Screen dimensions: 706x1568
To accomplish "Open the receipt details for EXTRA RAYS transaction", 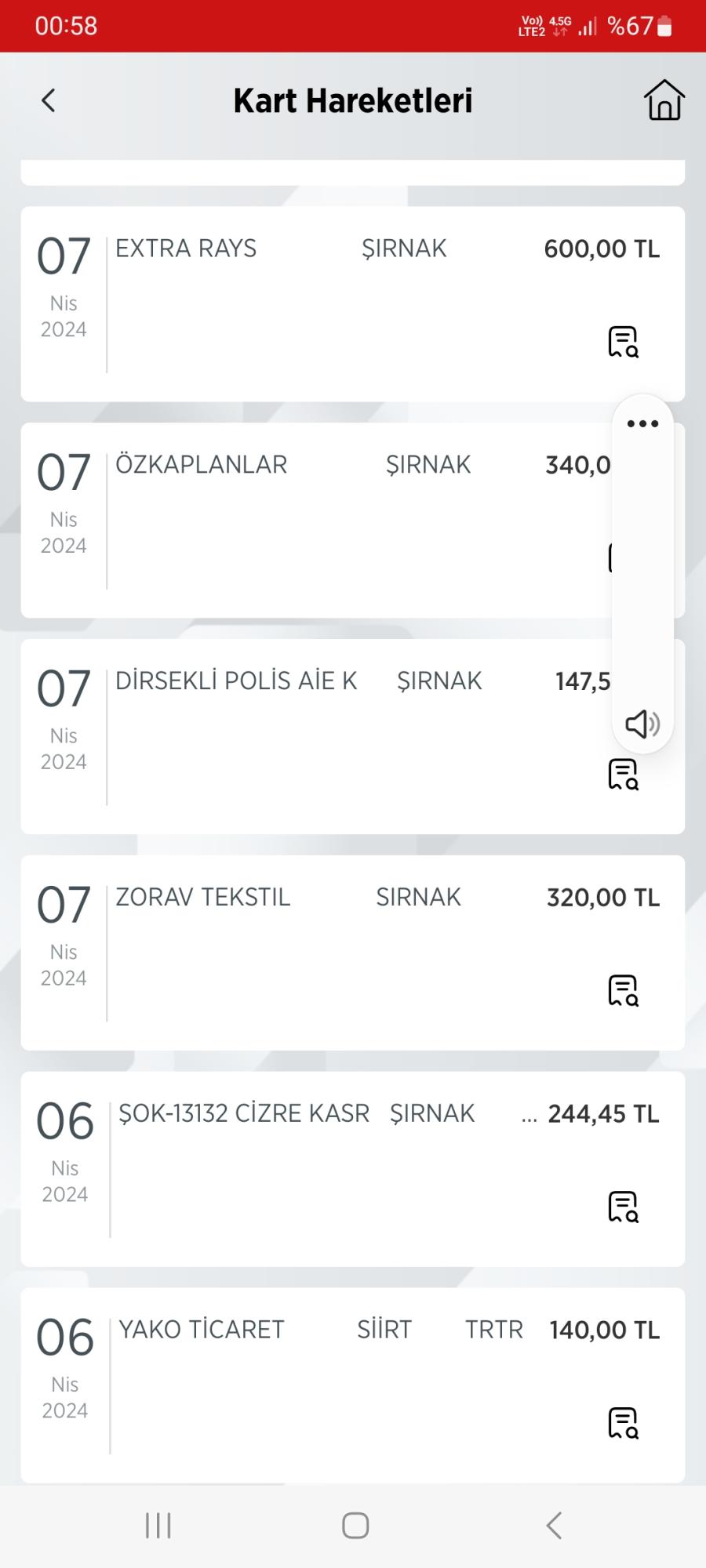I will pos(622,343).
